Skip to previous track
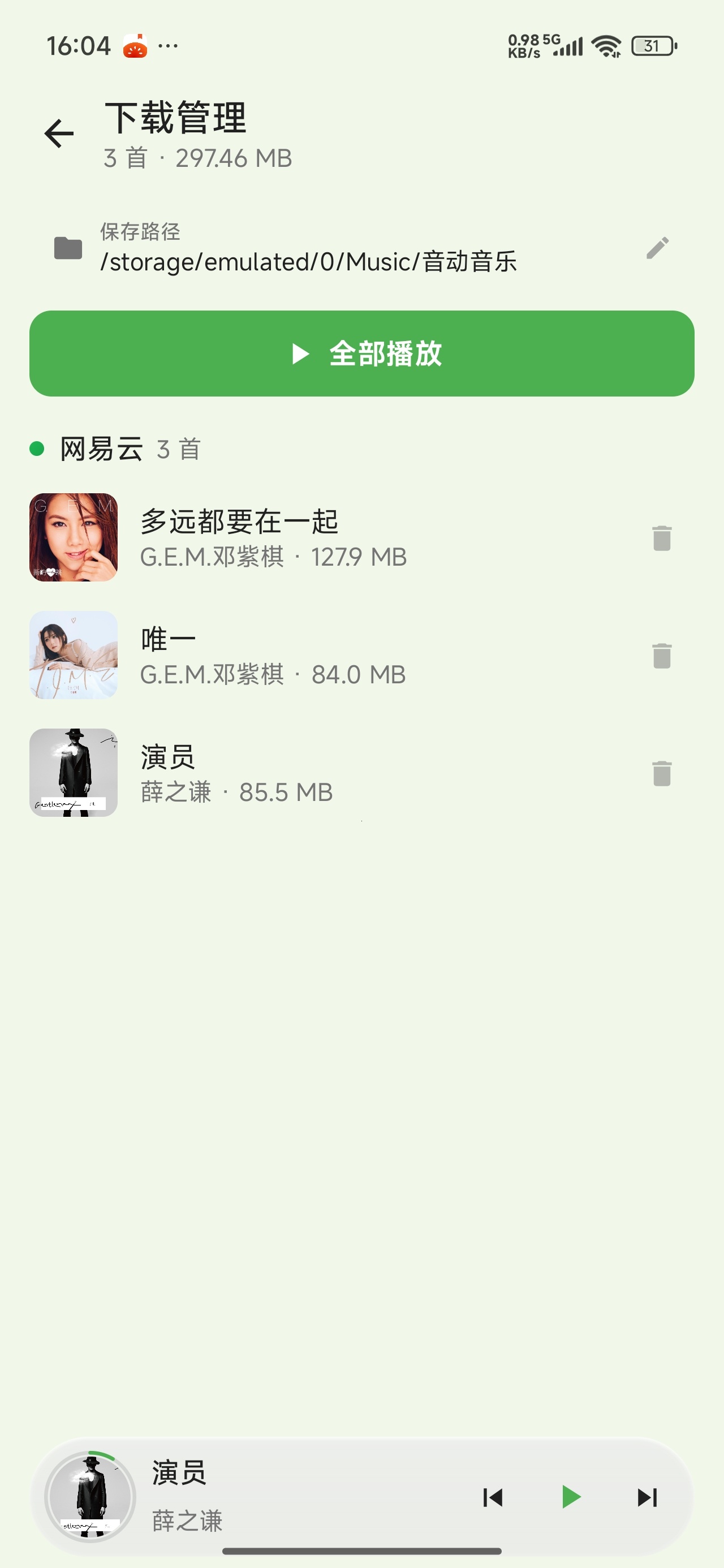Screen dimensions: 724x1568 click(x=493, y=1497)
